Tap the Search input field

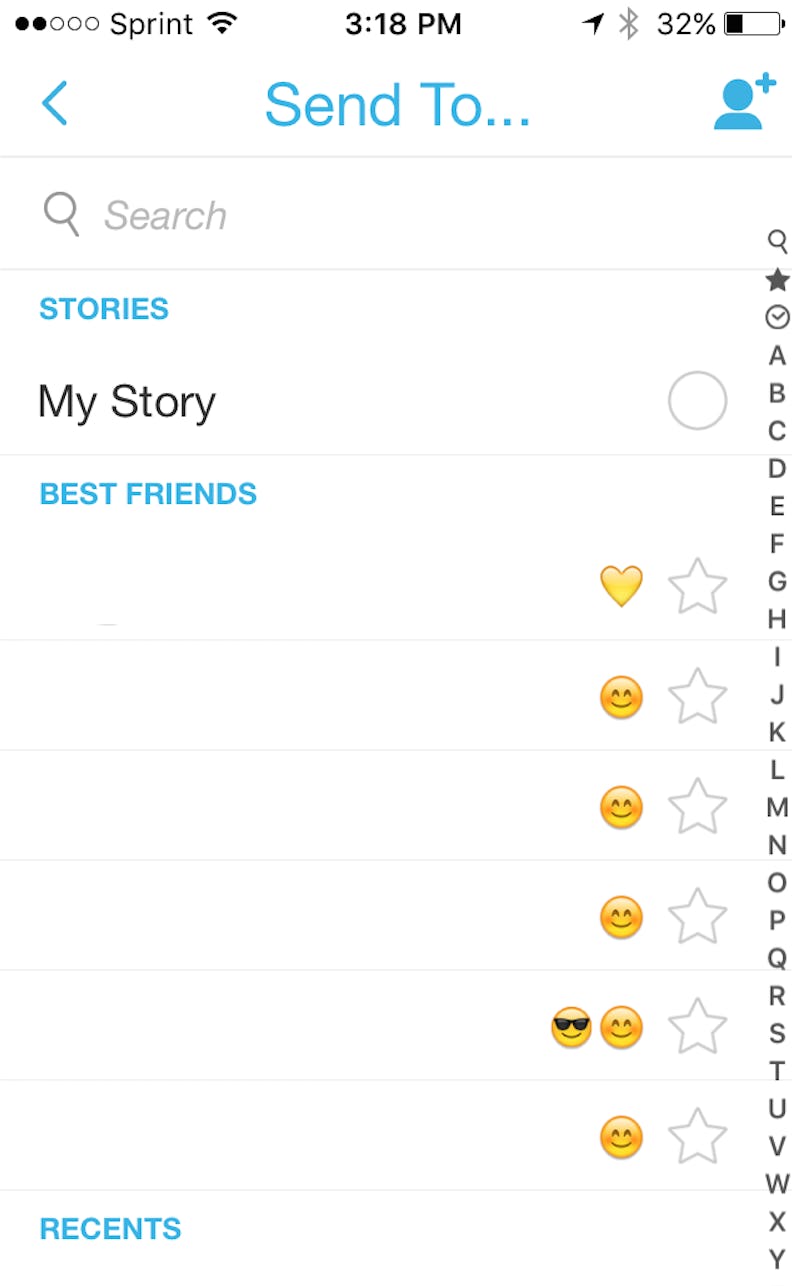point(200,214)
